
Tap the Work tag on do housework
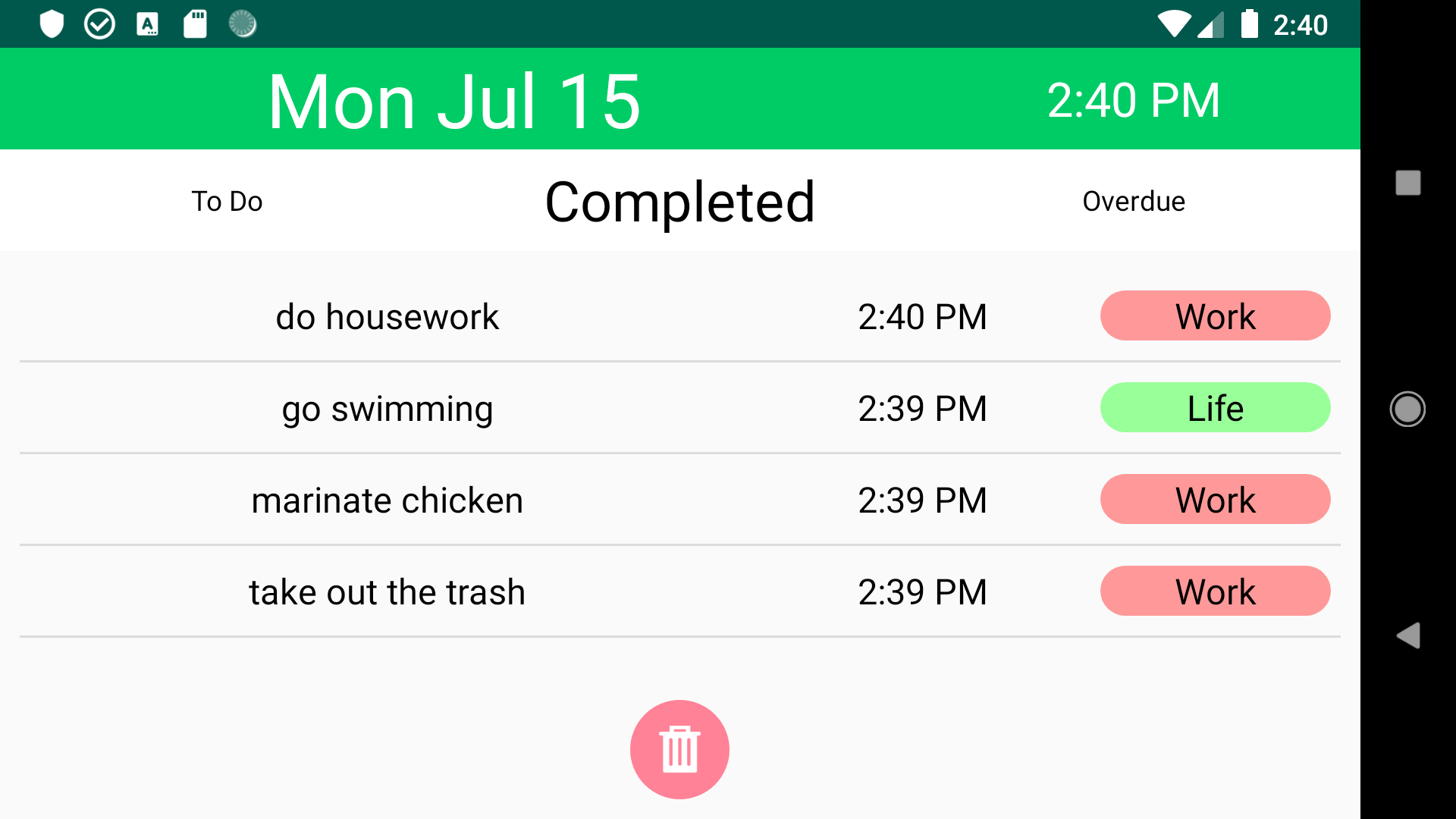coord(1215,316)
